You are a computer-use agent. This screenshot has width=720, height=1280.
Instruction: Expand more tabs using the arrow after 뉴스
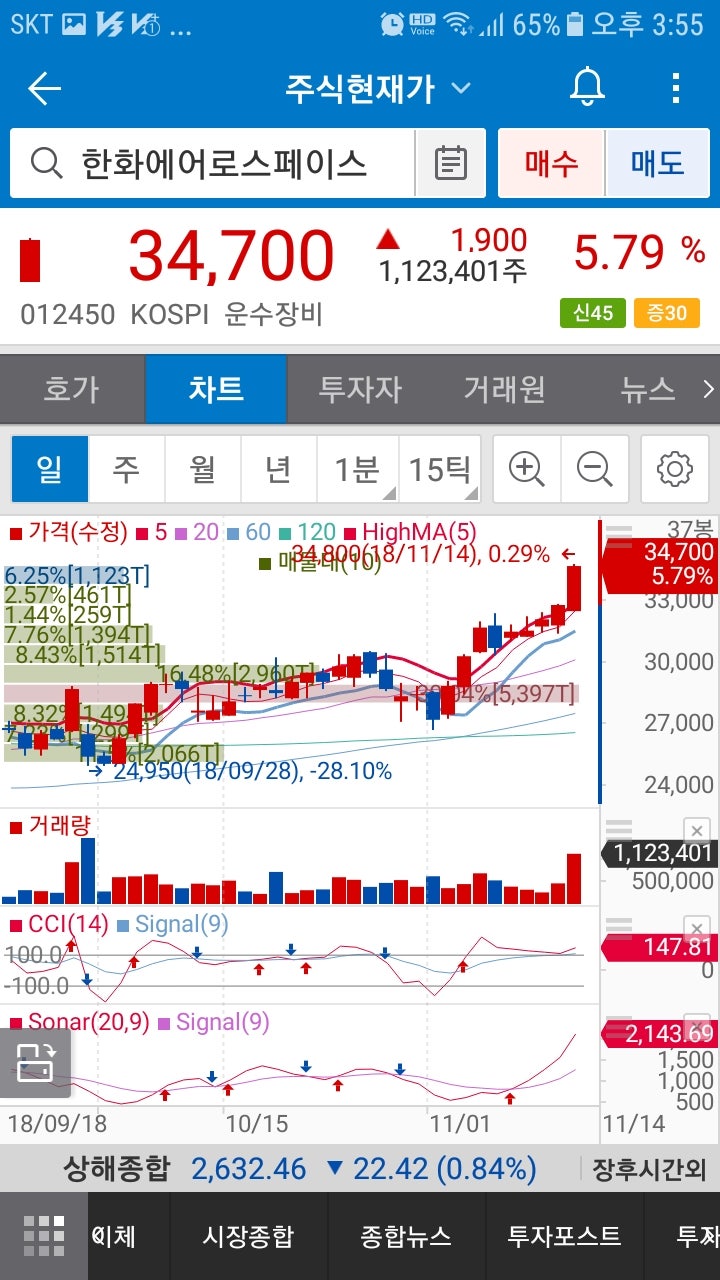click(708, 390)
